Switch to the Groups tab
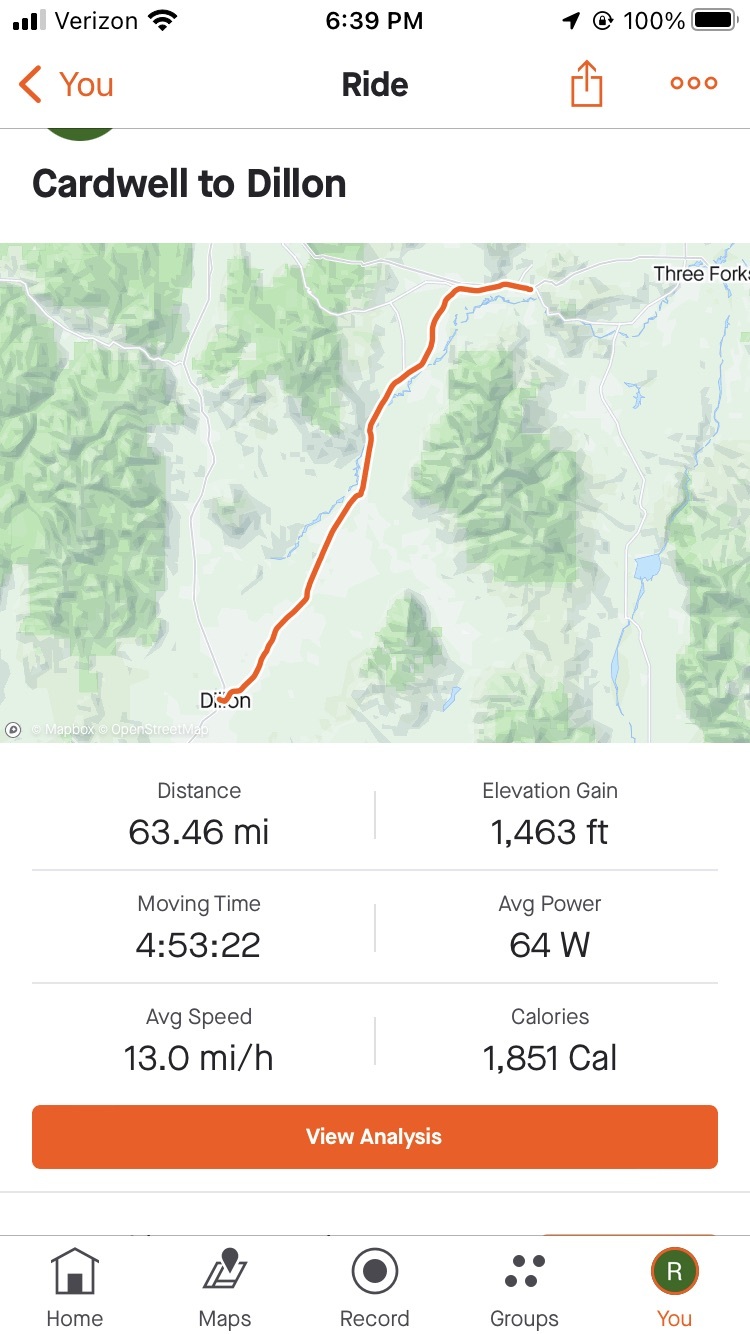750x1334 pixels. pos(524,1288)
